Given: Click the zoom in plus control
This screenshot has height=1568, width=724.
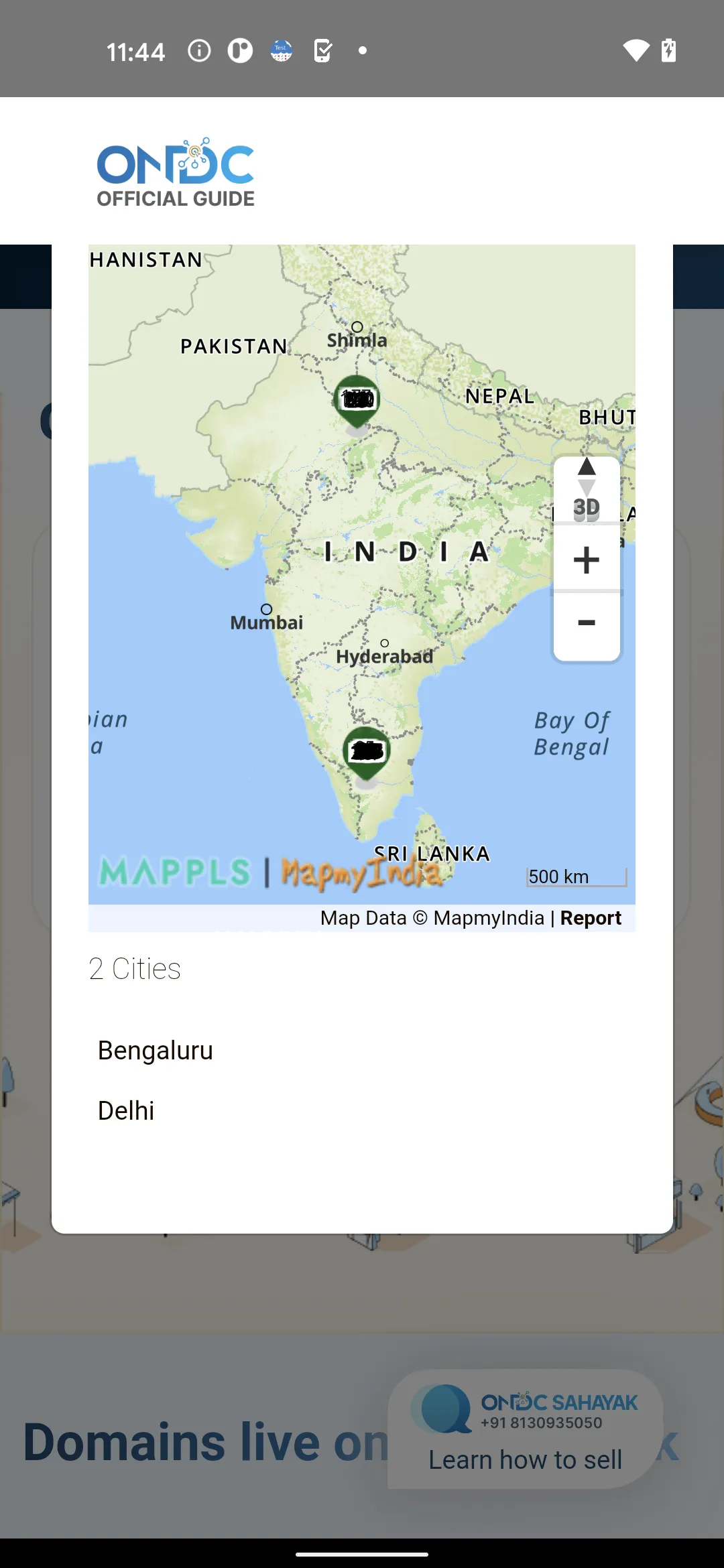Looking at the screenshot, I should 586,560.
